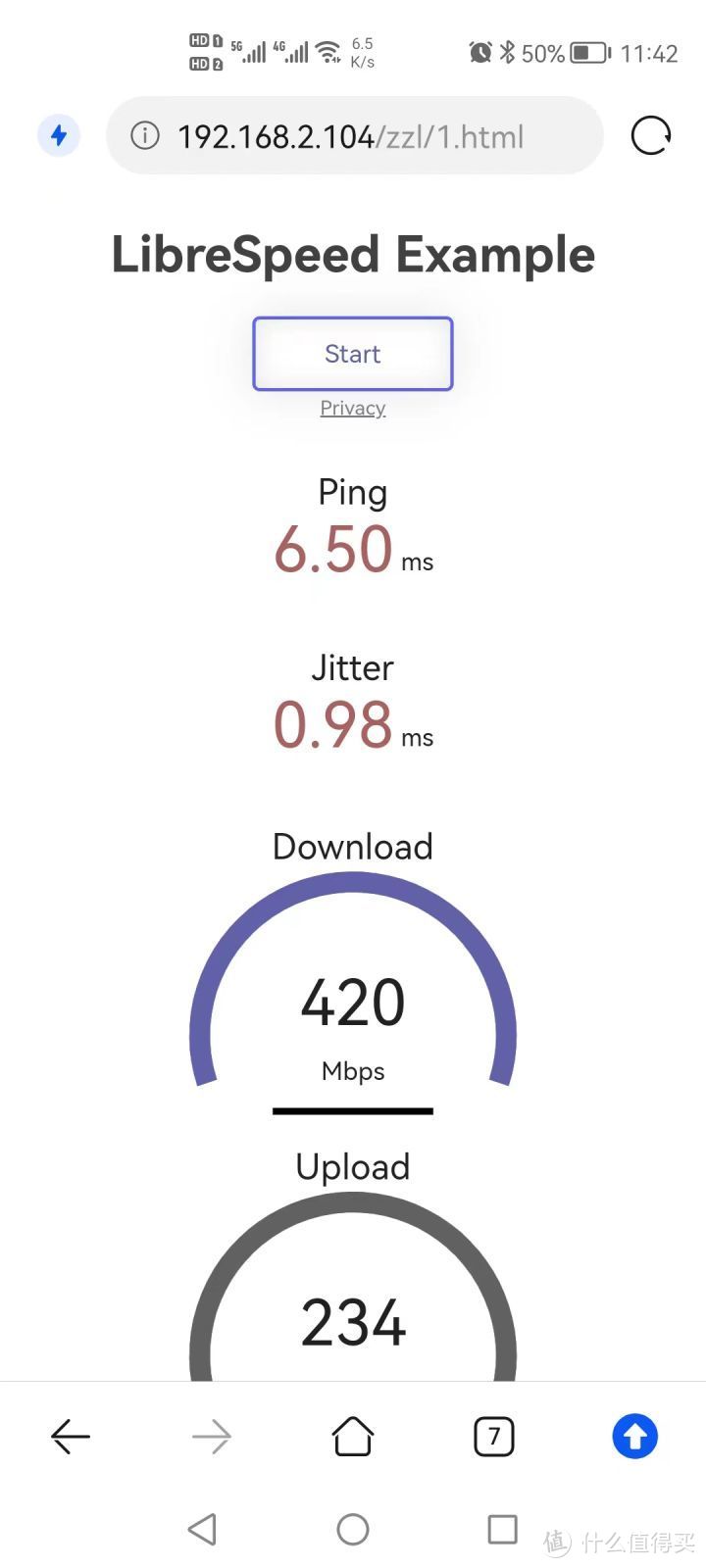Tap the blue up-arrow button in the toolbar
Image resolution: width=706 pixels, height=1568 pixels.
pos(634,1437)
